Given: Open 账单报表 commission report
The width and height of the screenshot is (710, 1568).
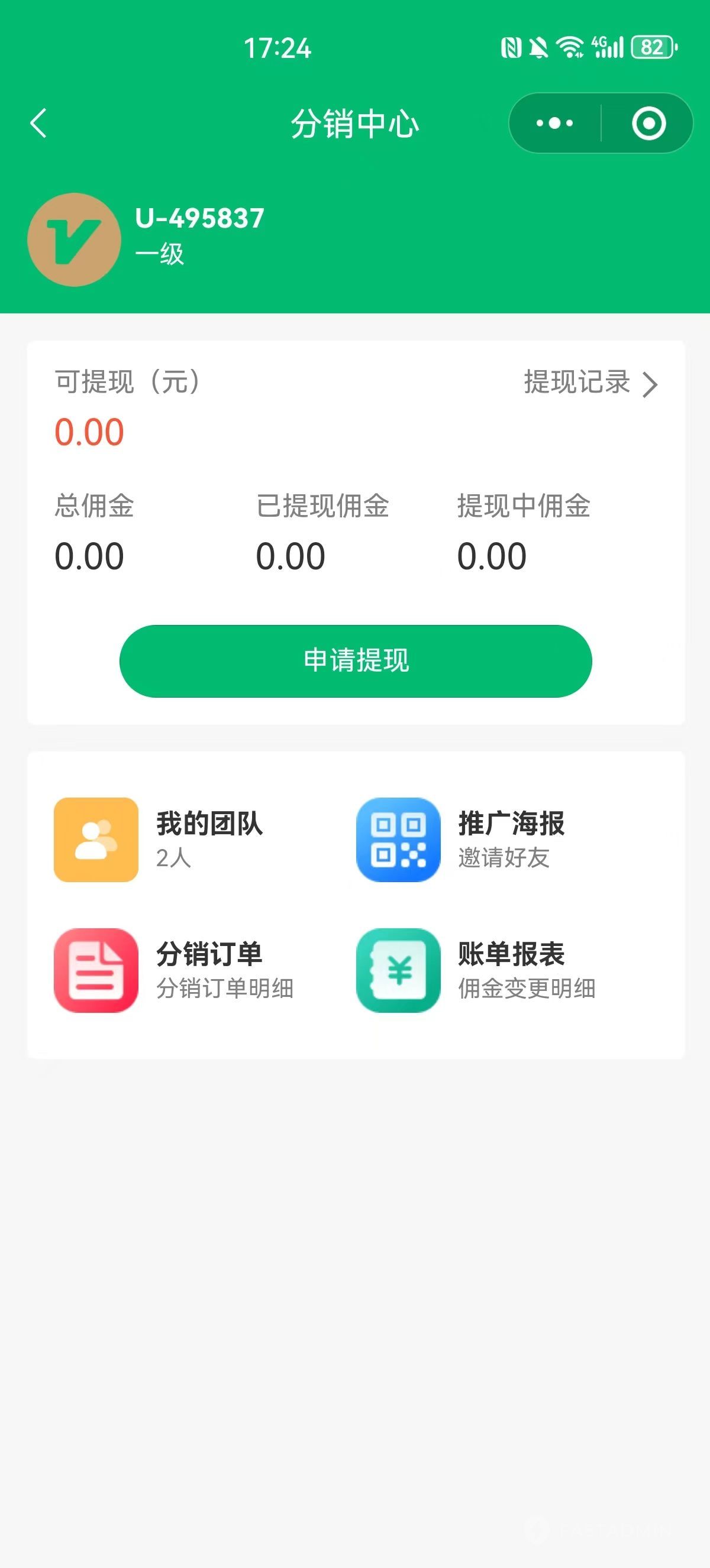Looking at the screenshot, I should tap(476, 970).
